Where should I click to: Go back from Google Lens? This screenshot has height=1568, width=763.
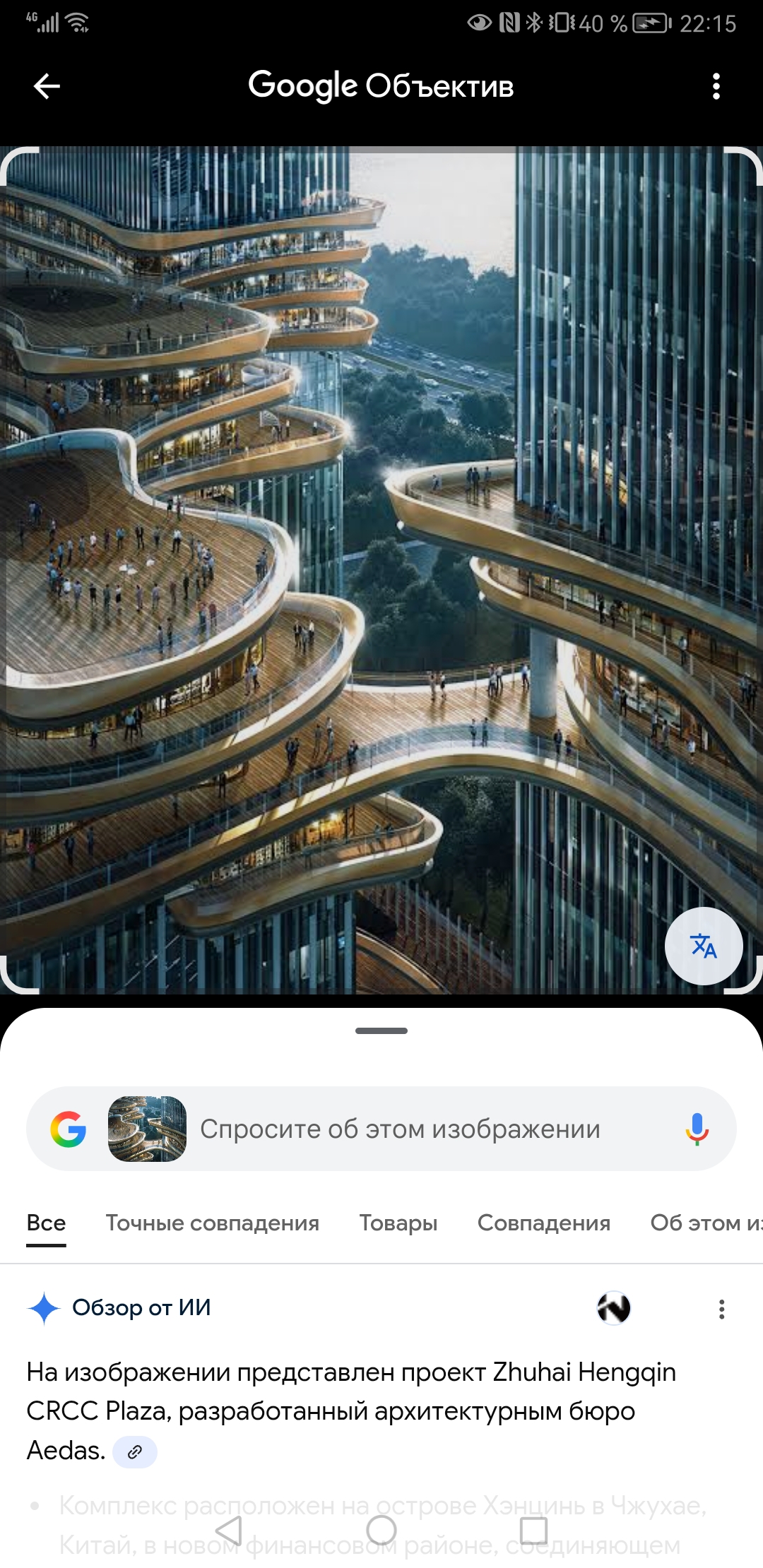point(47,86)
